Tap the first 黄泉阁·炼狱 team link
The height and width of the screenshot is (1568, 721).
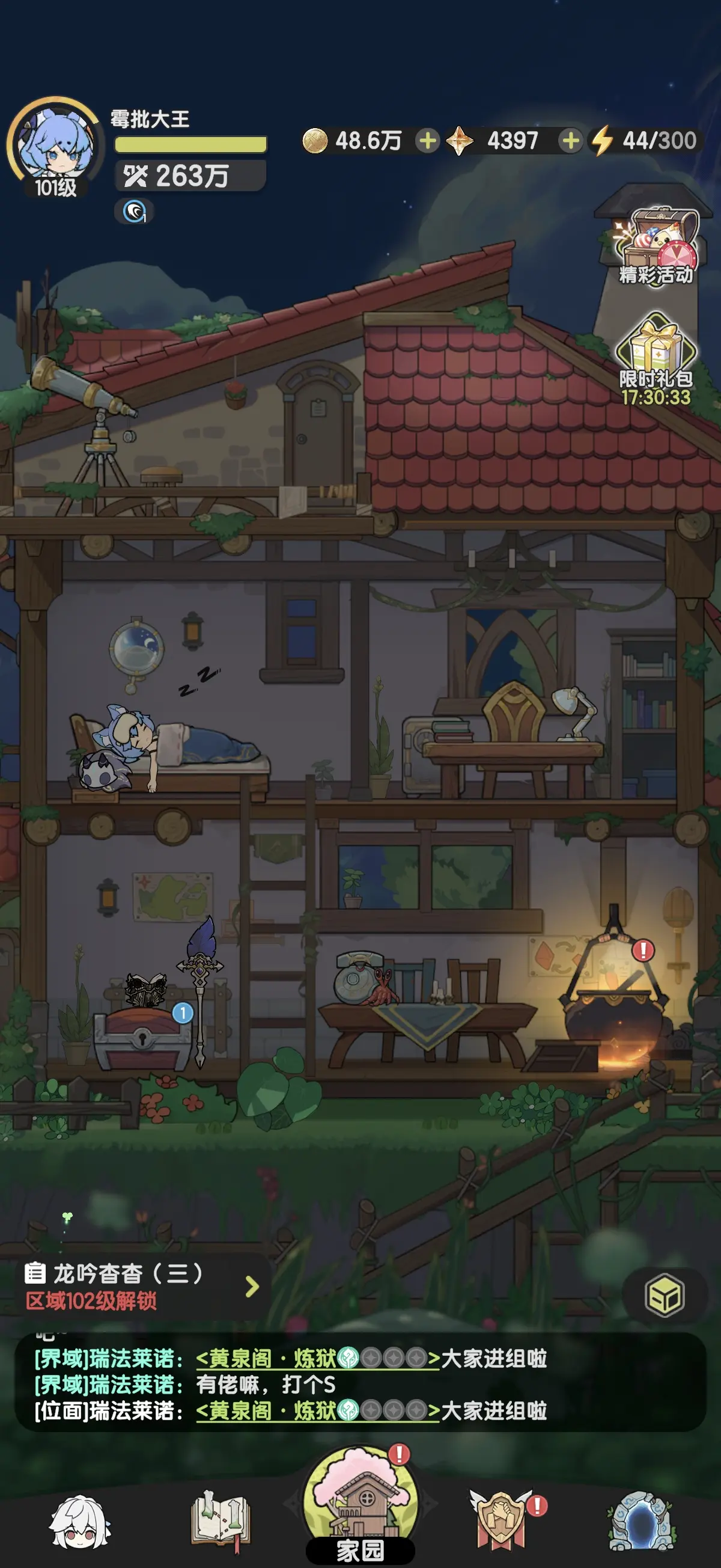pos(317,1358)
